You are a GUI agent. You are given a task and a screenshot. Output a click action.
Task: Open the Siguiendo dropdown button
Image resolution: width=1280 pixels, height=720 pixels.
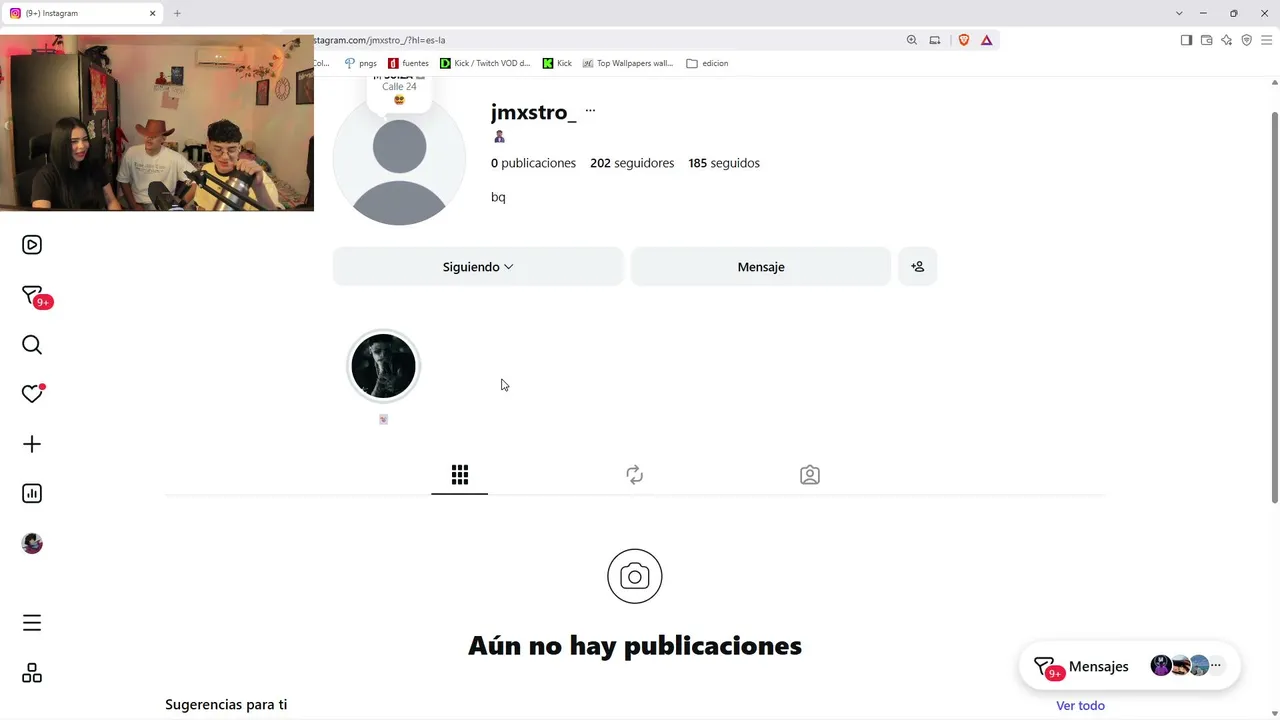pos(478,267)
